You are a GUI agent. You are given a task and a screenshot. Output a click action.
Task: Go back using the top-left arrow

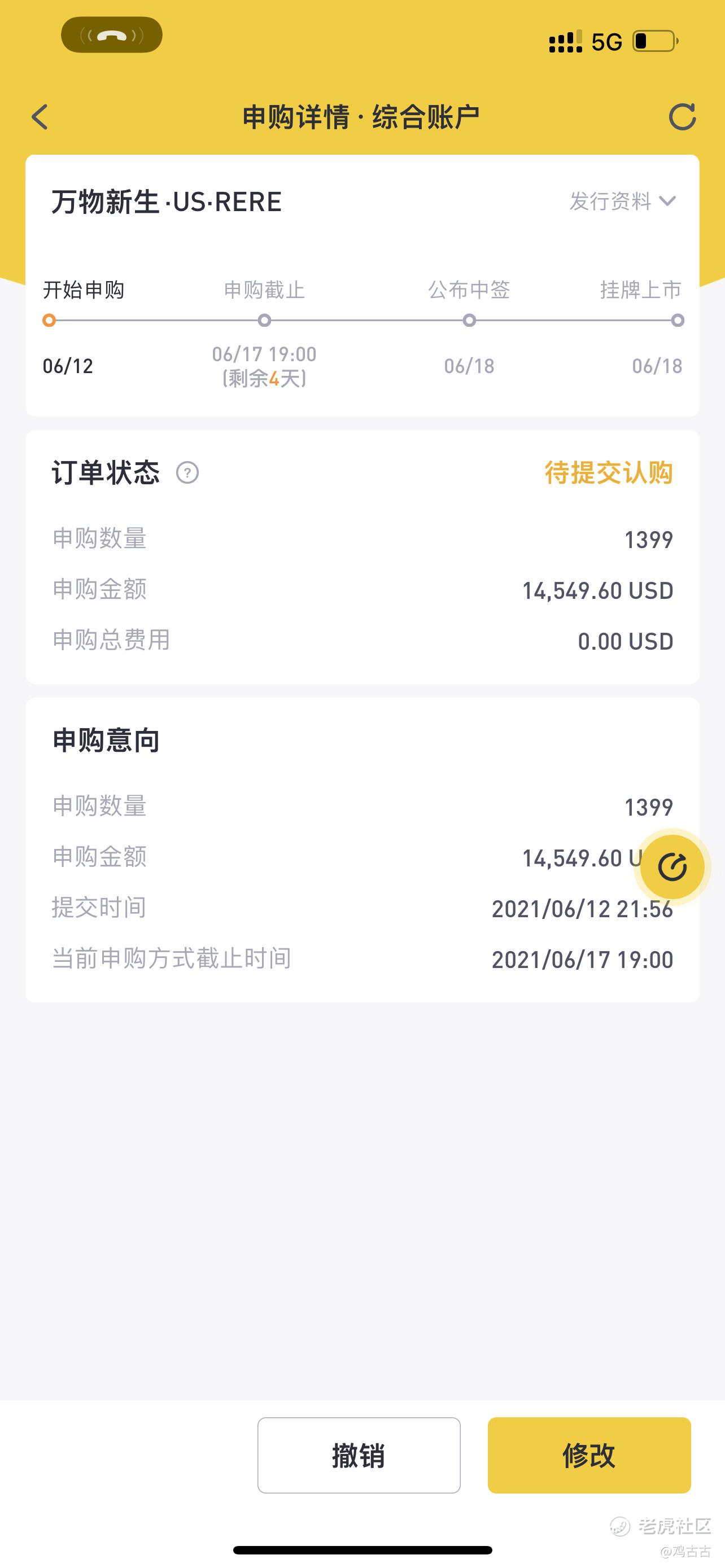click(x=40, y=117)
